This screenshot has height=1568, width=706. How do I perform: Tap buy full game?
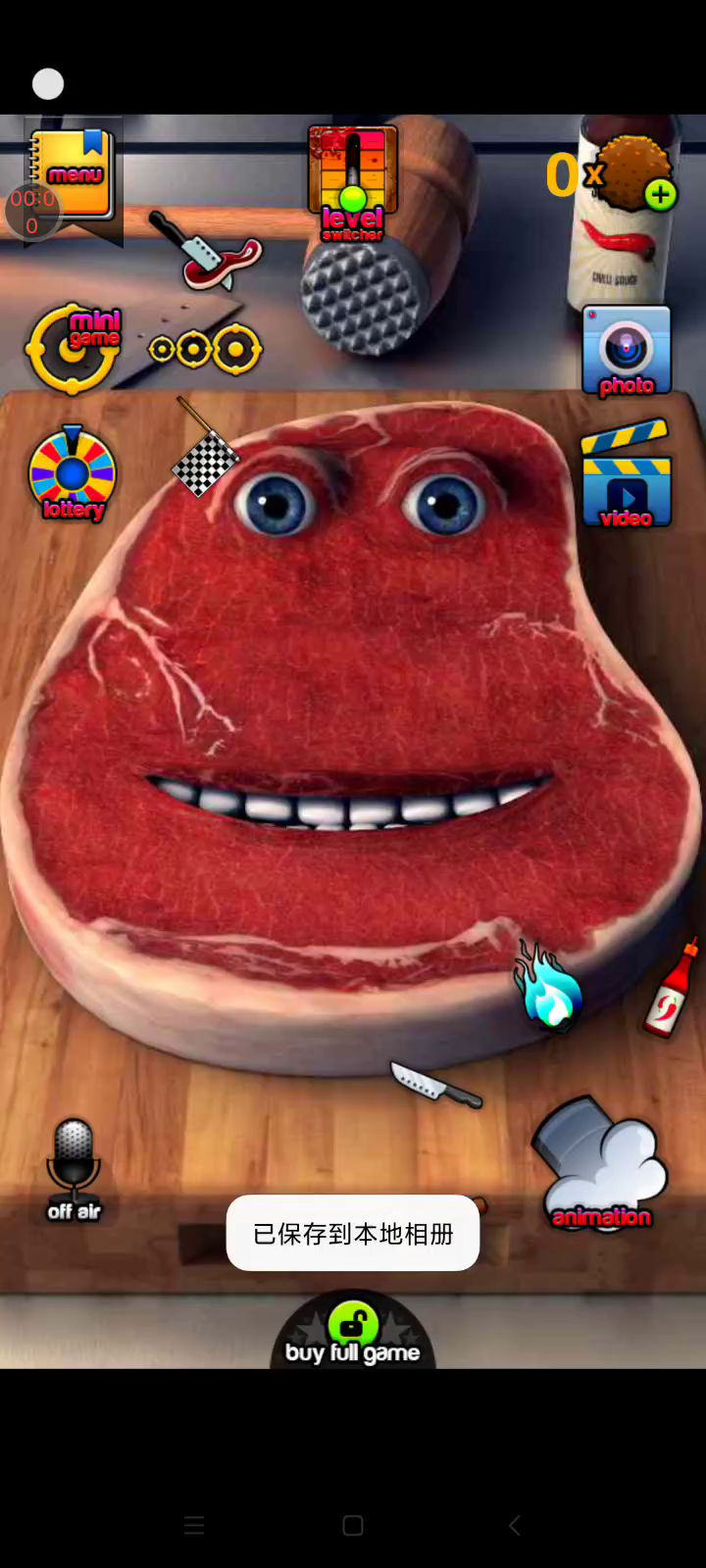[x=353, y=1336]
